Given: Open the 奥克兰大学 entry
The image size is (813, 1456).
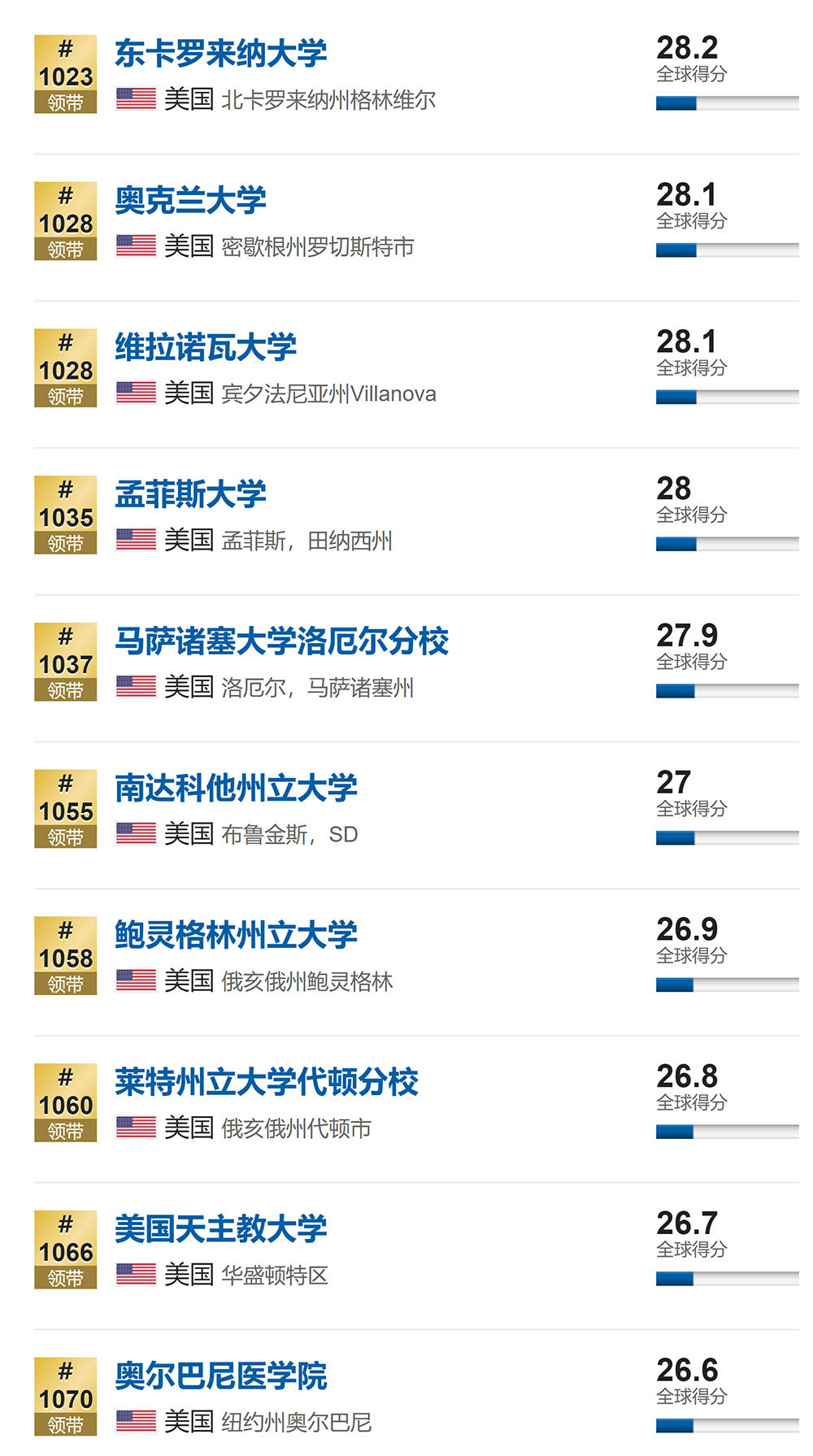Looking at the screenshot, I should coord(190,201).
